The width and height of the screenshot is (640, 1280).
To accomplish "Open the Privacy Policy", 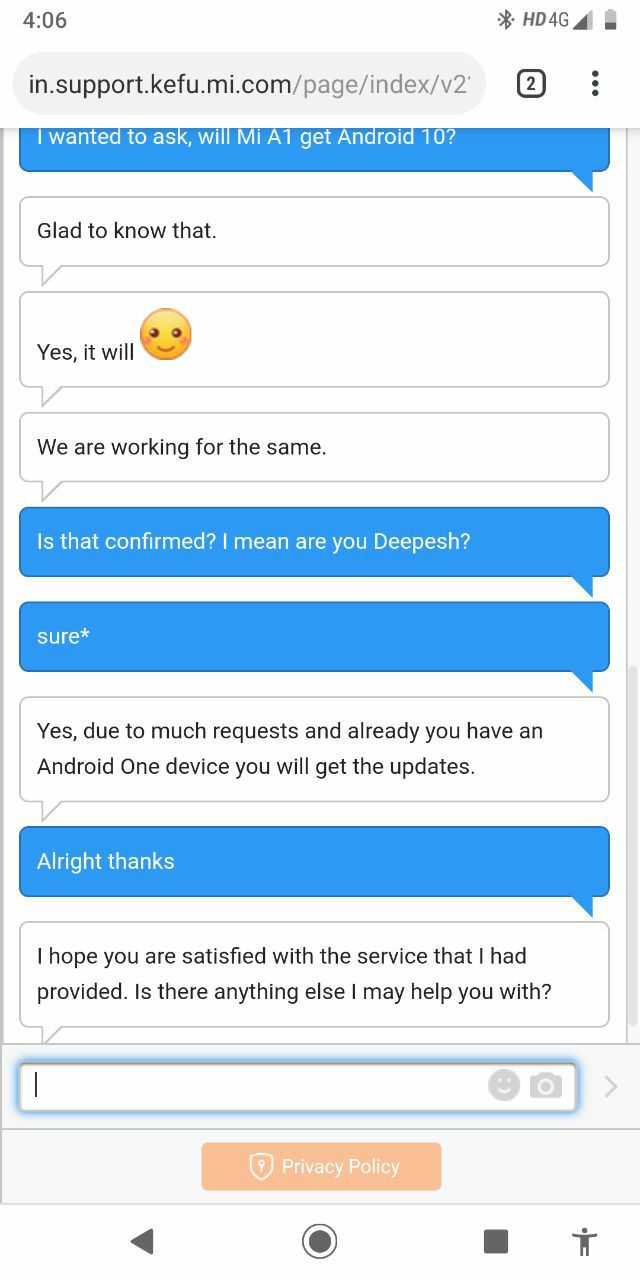I will (x=321, y=1166).
